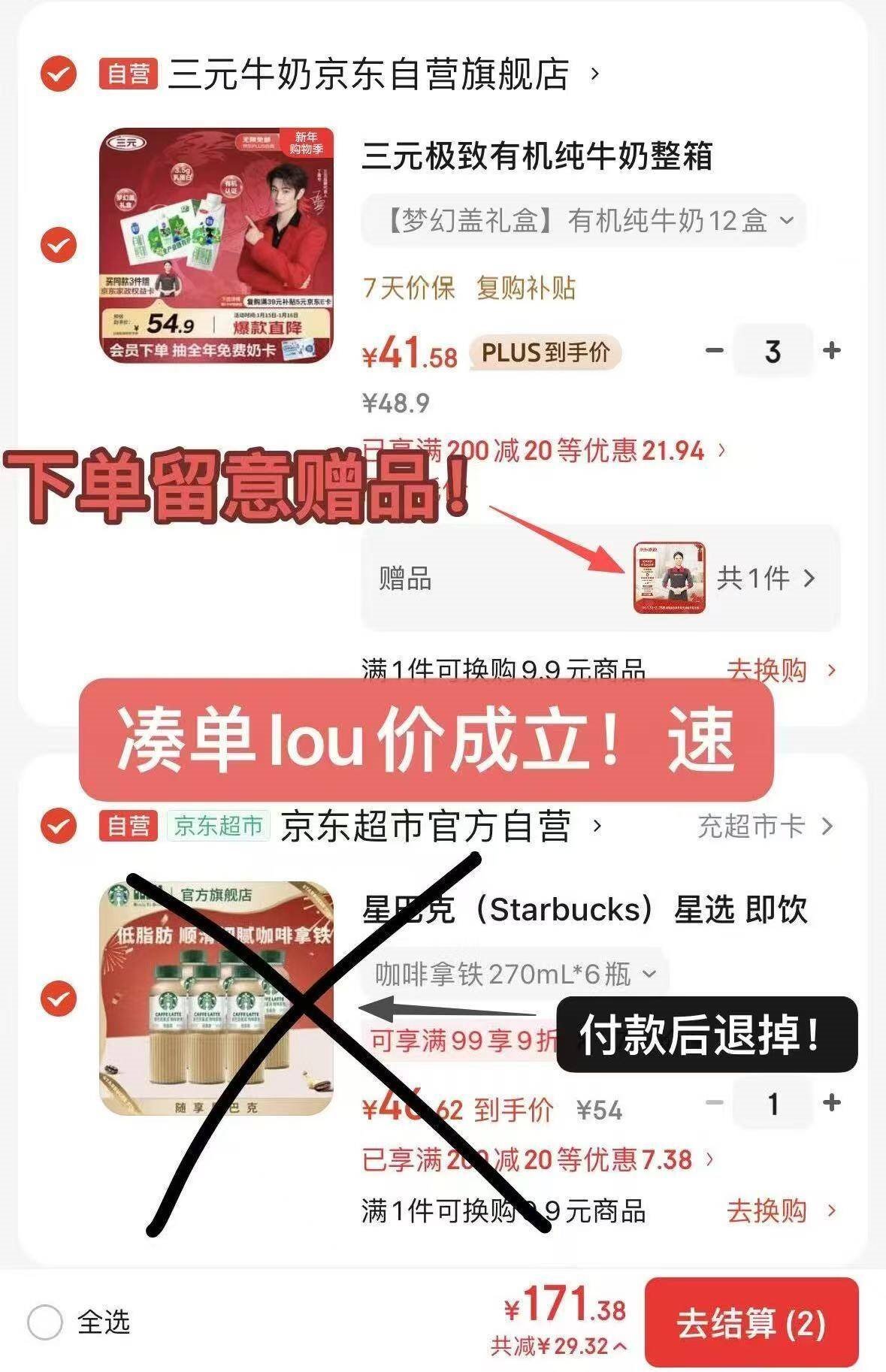The width and height of the screenshot is (886, 1372).
Task: Uncheck the 京东超市官方自营 store checkbox
Action: (x=59, y=827)
